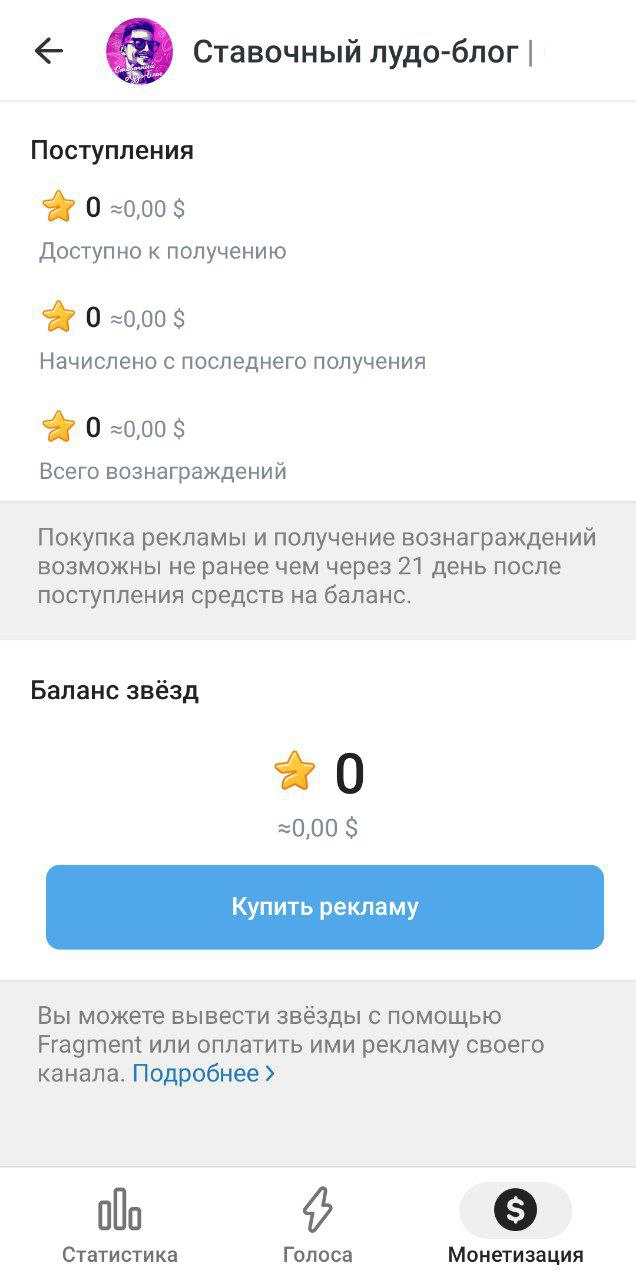Open the Ставочный лудо-блог channel avatar
636x1280 pixels.
pos(139,51)
